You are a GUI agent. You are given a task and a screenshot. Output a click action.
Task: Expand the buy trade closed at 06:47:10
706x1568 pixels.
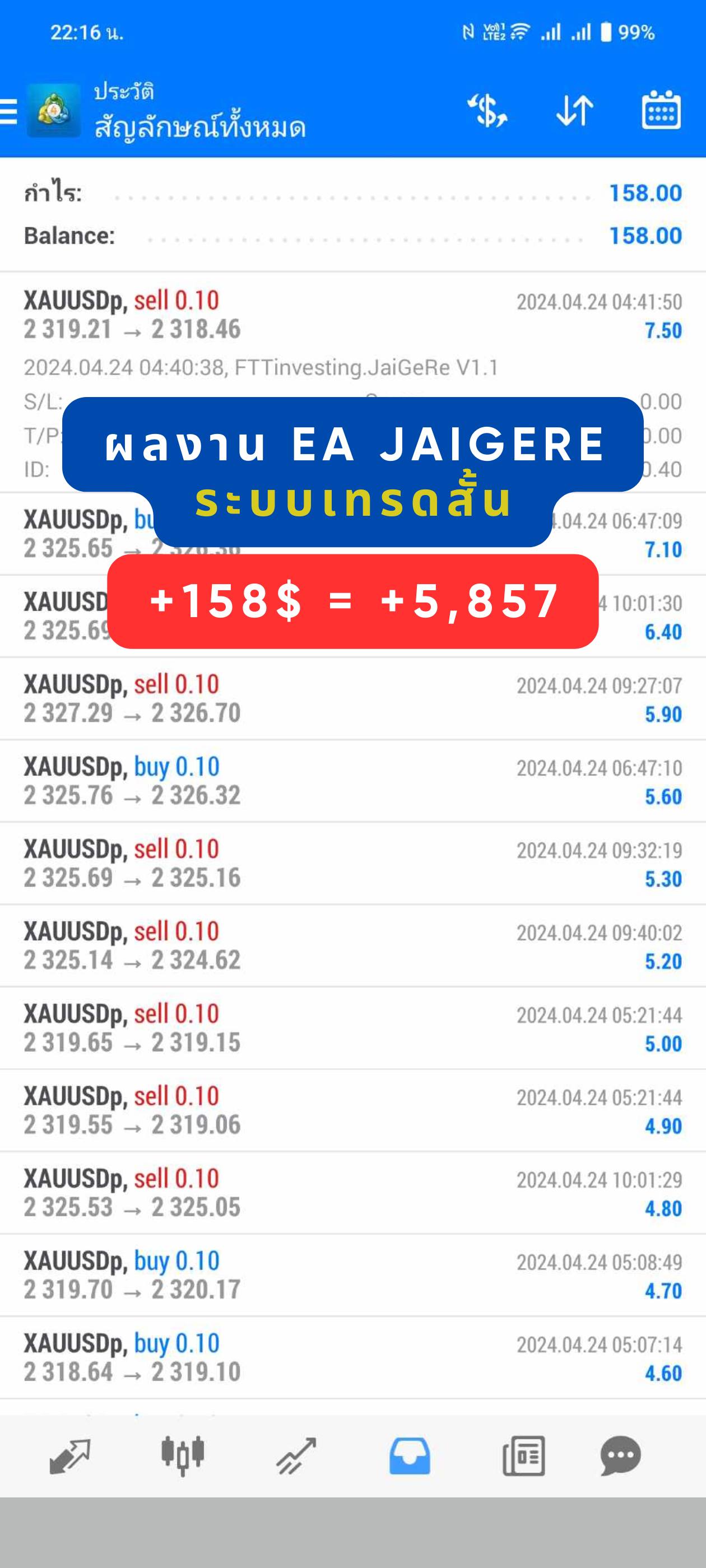pyautogui.click(x=352, y=781)
